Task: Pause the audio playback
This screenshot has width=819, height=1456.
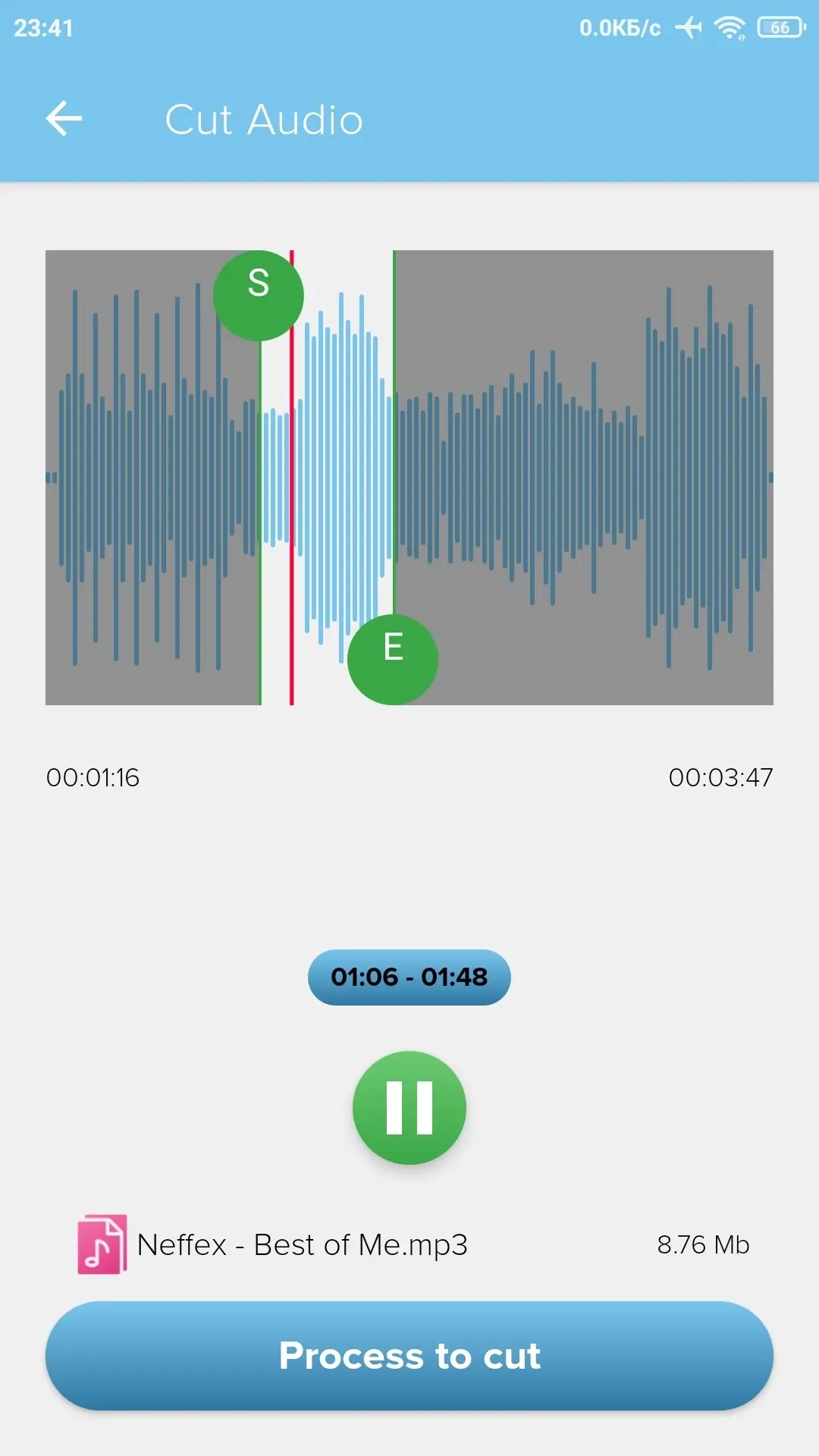Action: click(409, 1108)
